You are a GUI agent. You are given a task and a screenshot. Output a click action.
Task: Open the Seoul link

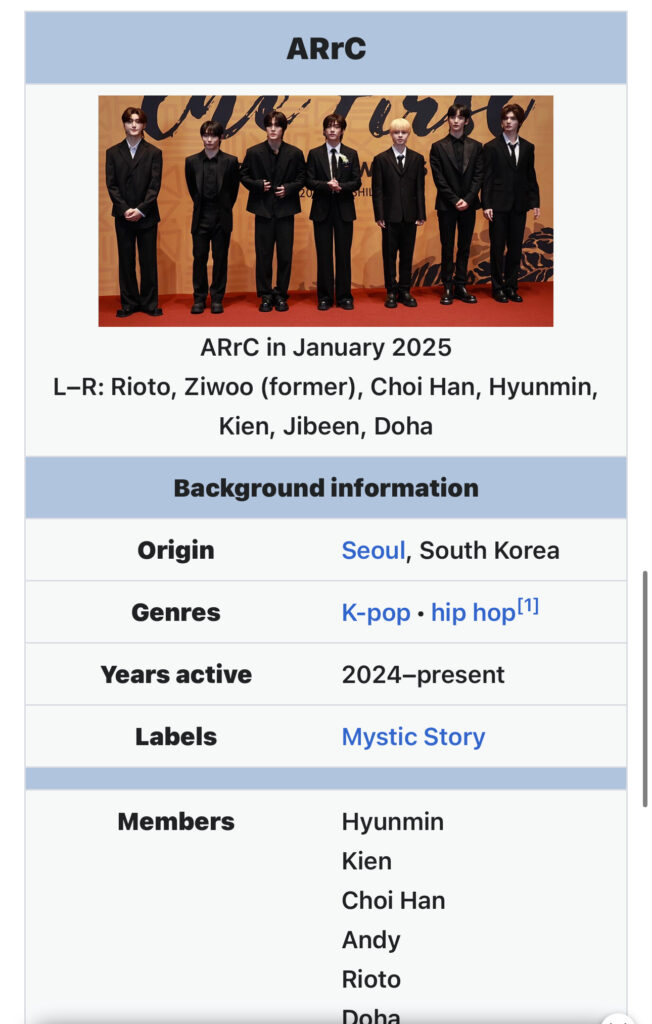[x=373, y=550]
